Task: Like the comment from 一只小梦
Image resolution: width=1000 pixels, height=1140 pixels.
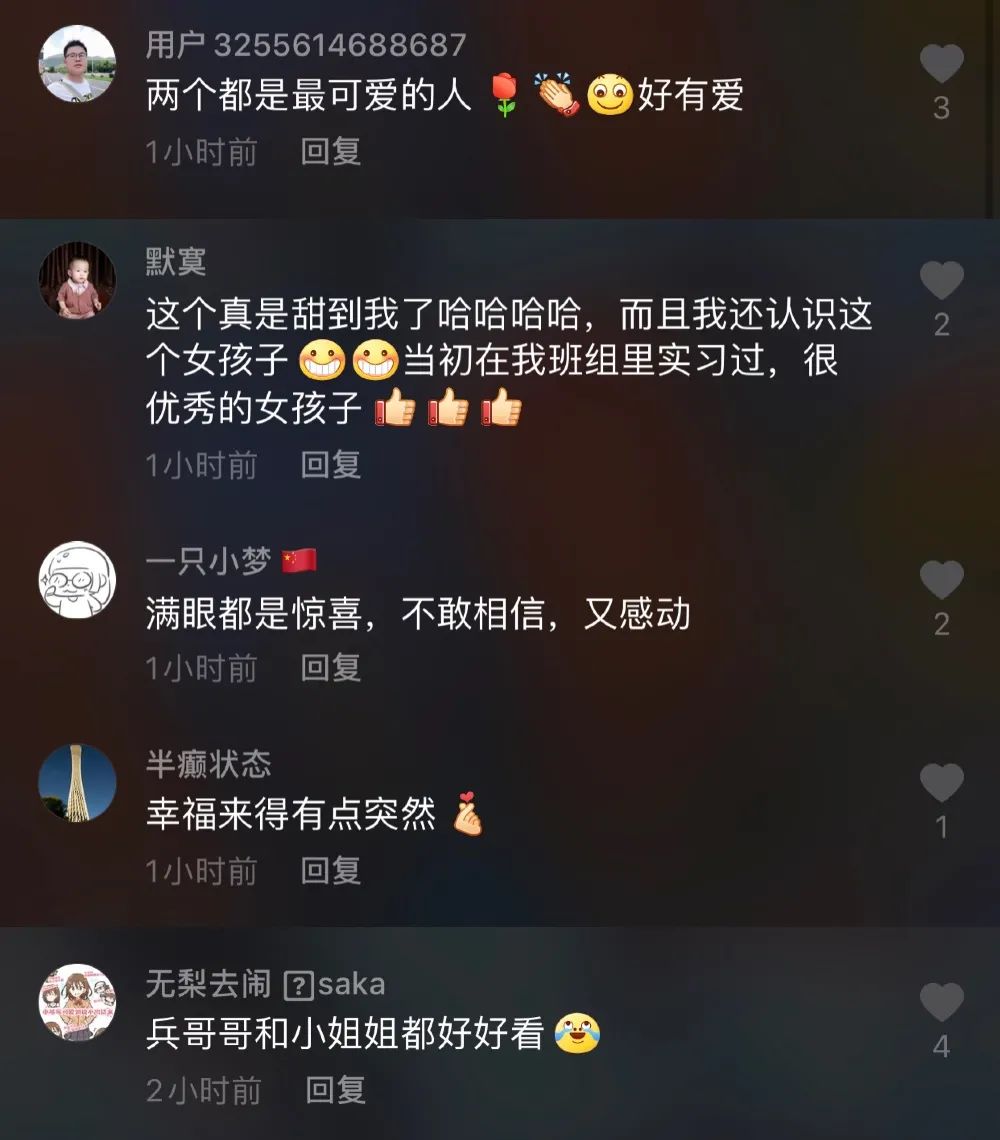Action: [941, 580]
